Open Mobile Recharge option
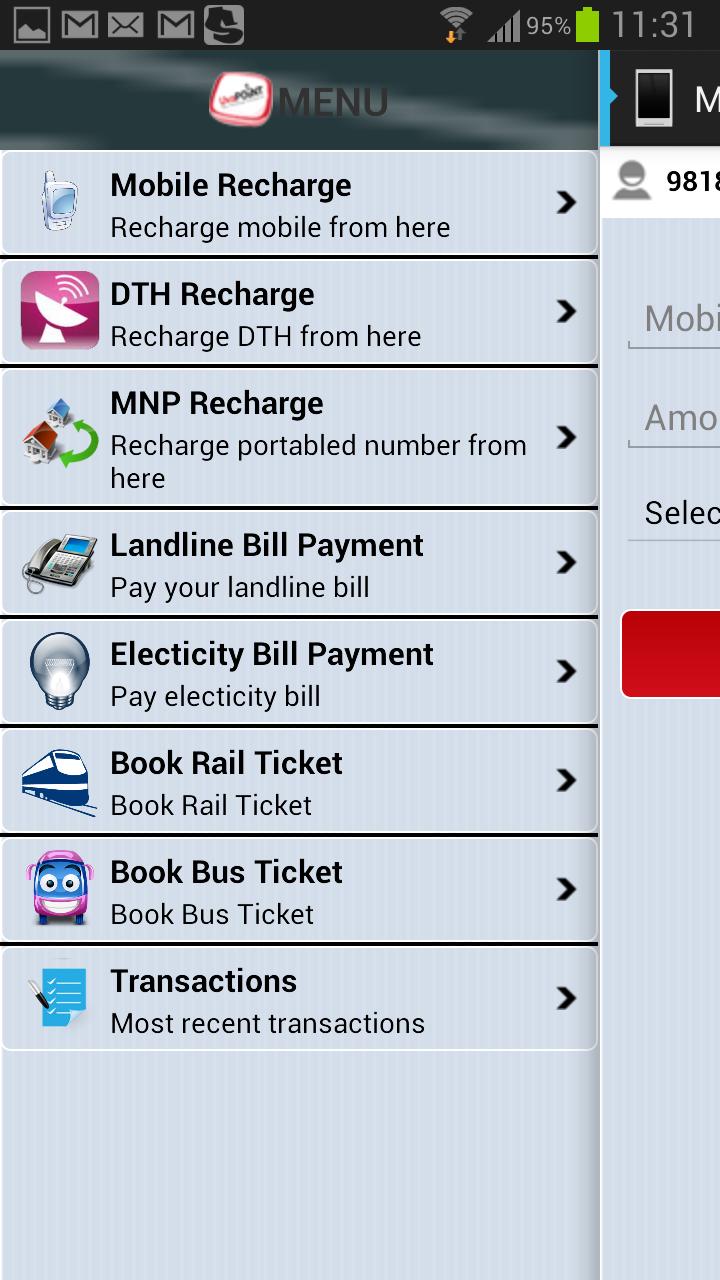Image resolution: width=720 pixels, height=1280 pixels. point(299,204)
